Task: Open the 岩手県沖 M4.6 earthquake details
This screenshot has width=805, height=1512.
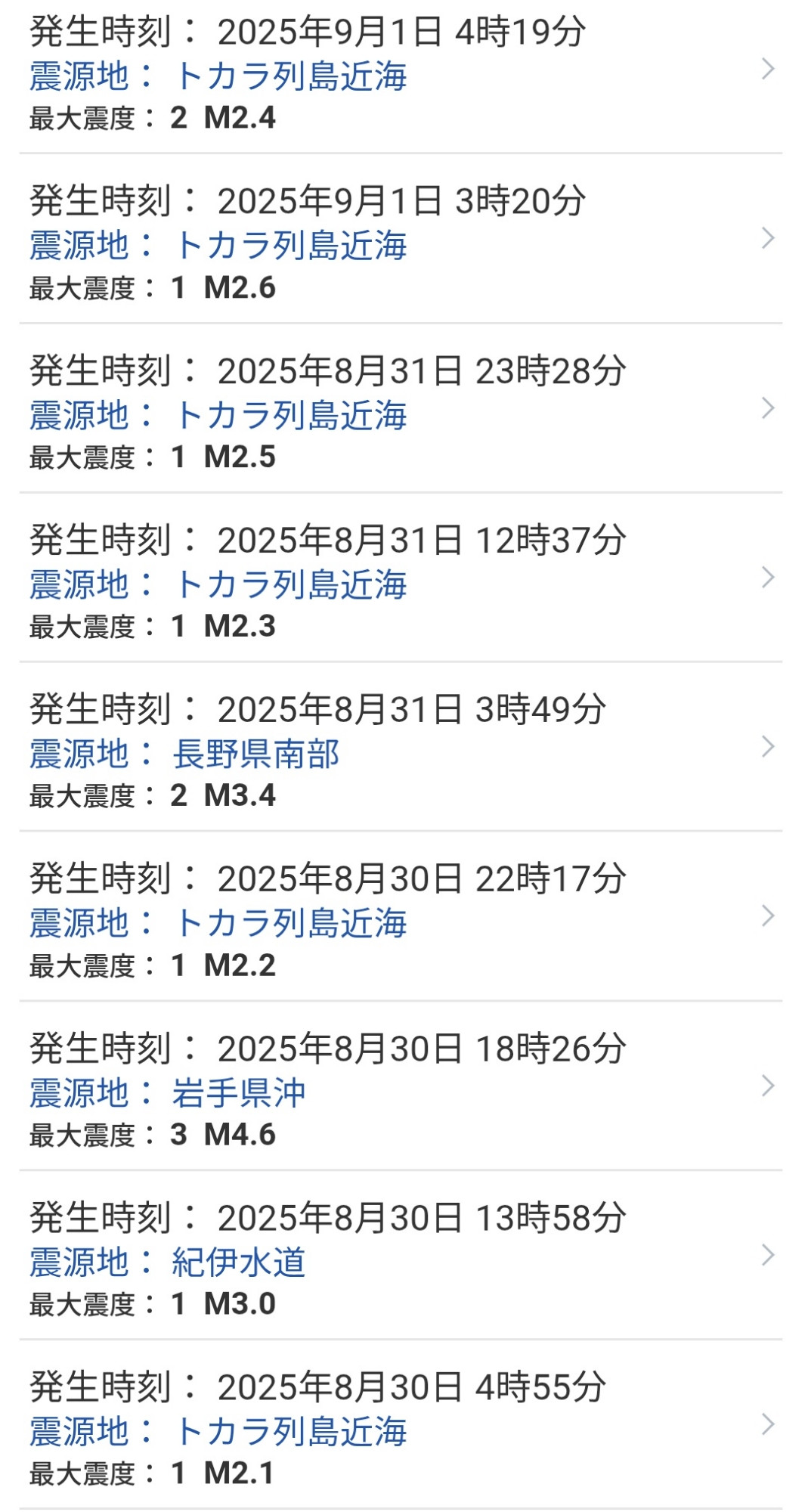Action: coord(401,1086)
